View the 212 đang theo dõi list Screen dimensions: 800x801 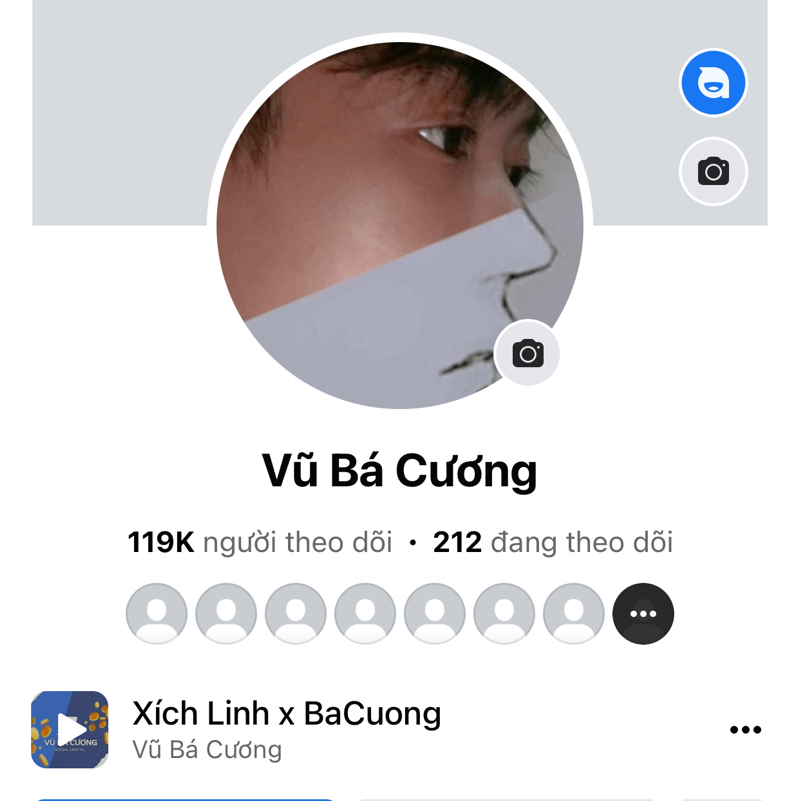click(552, 542)
